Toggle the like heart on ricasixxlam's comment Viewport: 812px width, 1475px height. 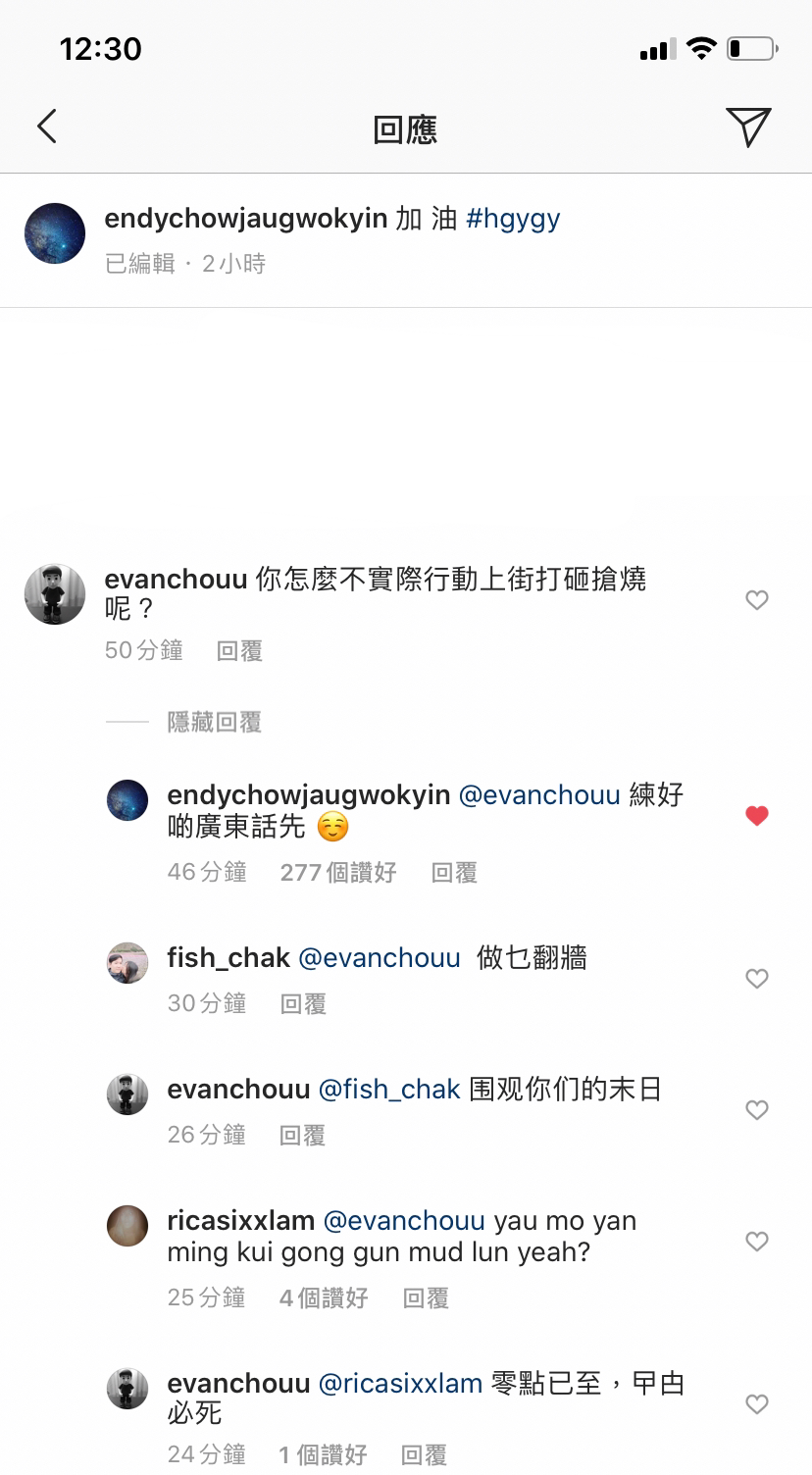(756, 1241)
